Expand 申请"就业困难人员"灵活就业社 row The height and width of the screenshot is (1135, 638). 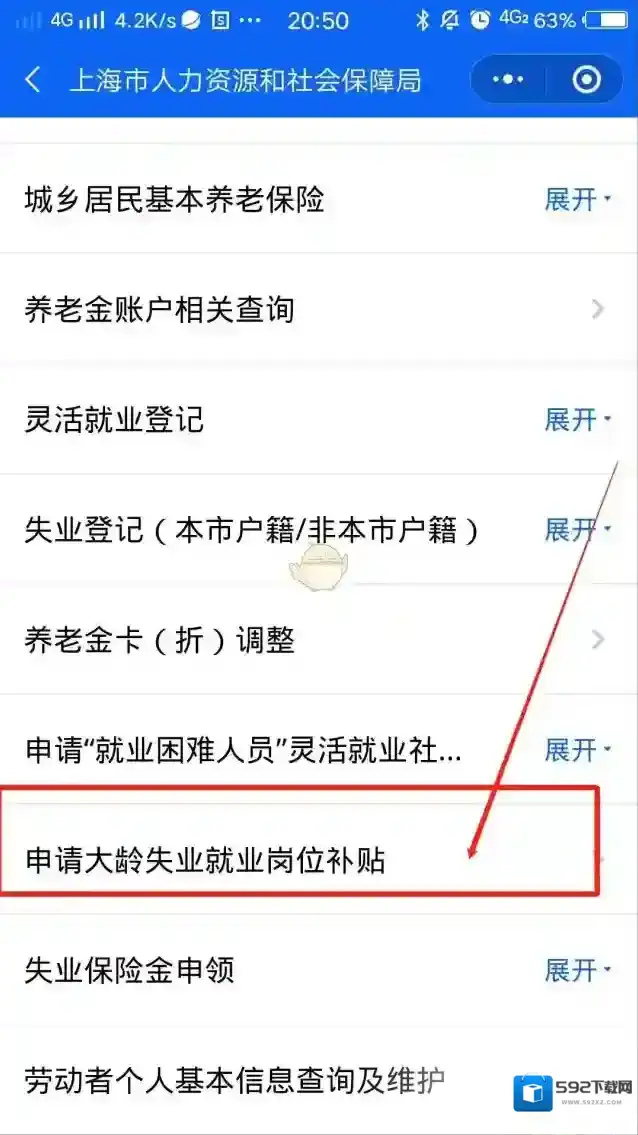coord(576,750)
